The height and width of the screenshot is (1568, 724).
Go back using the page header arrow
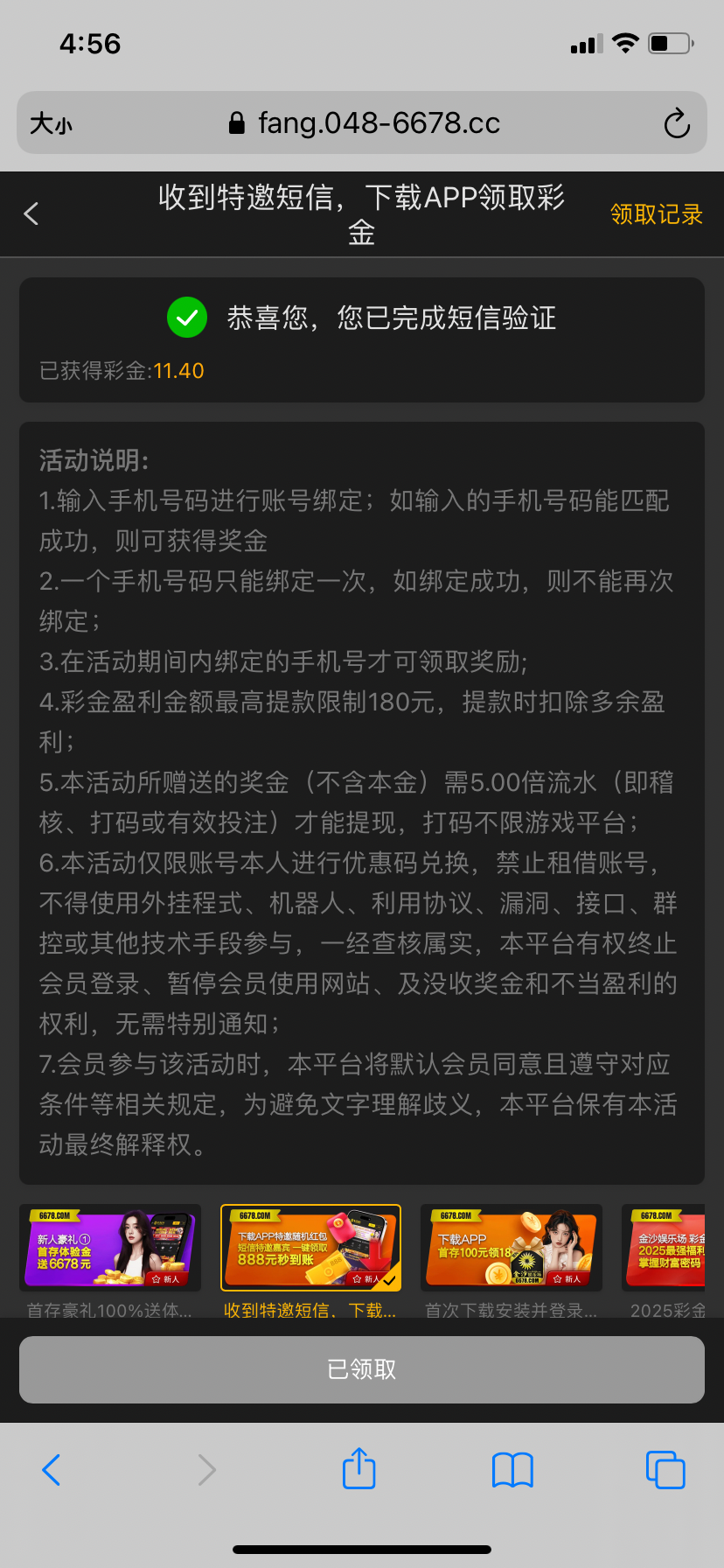[31, 213]
